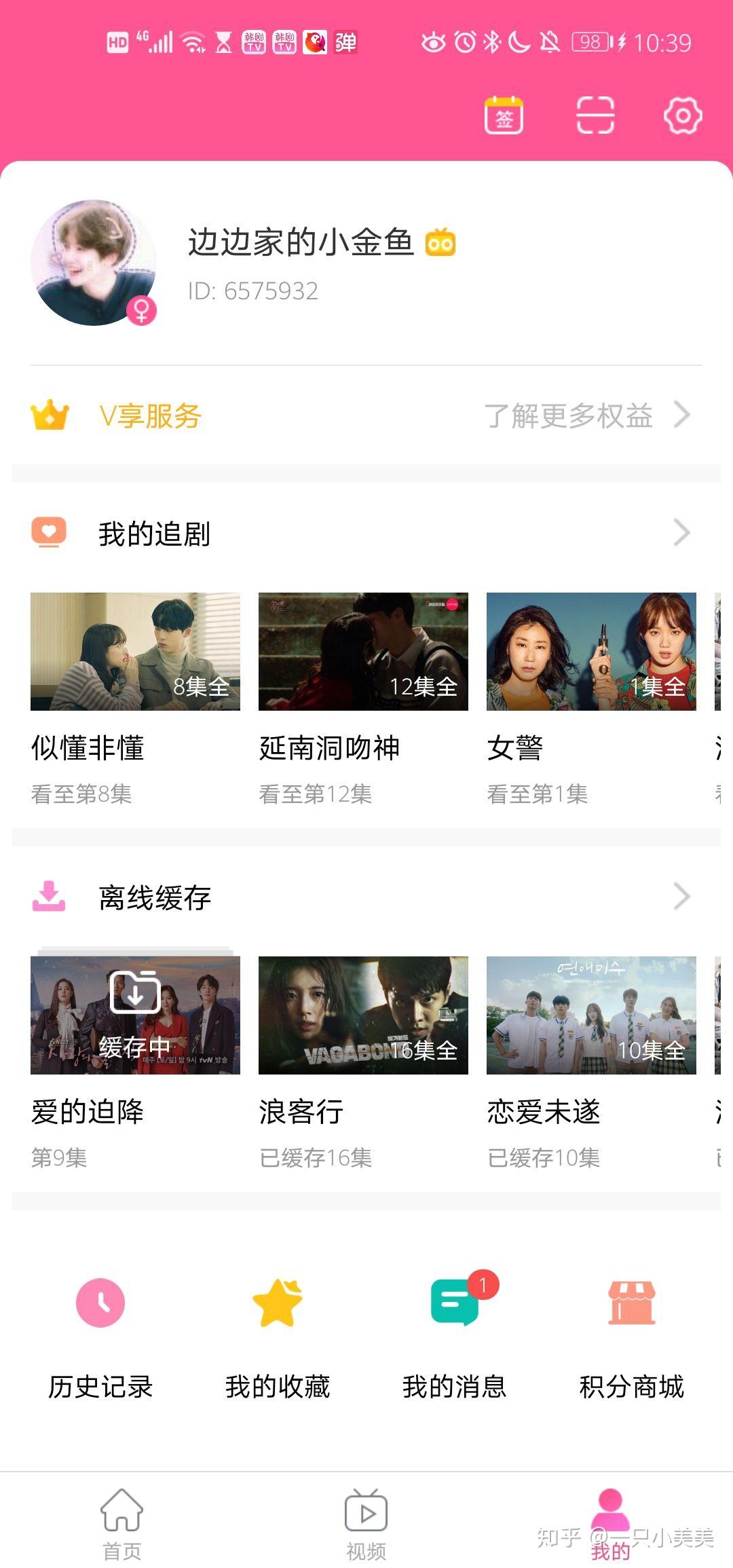The height and width of the screenshot is (1568, 733).
Task: Tap the profile avatar picture
Action: (x=94, y=263)
